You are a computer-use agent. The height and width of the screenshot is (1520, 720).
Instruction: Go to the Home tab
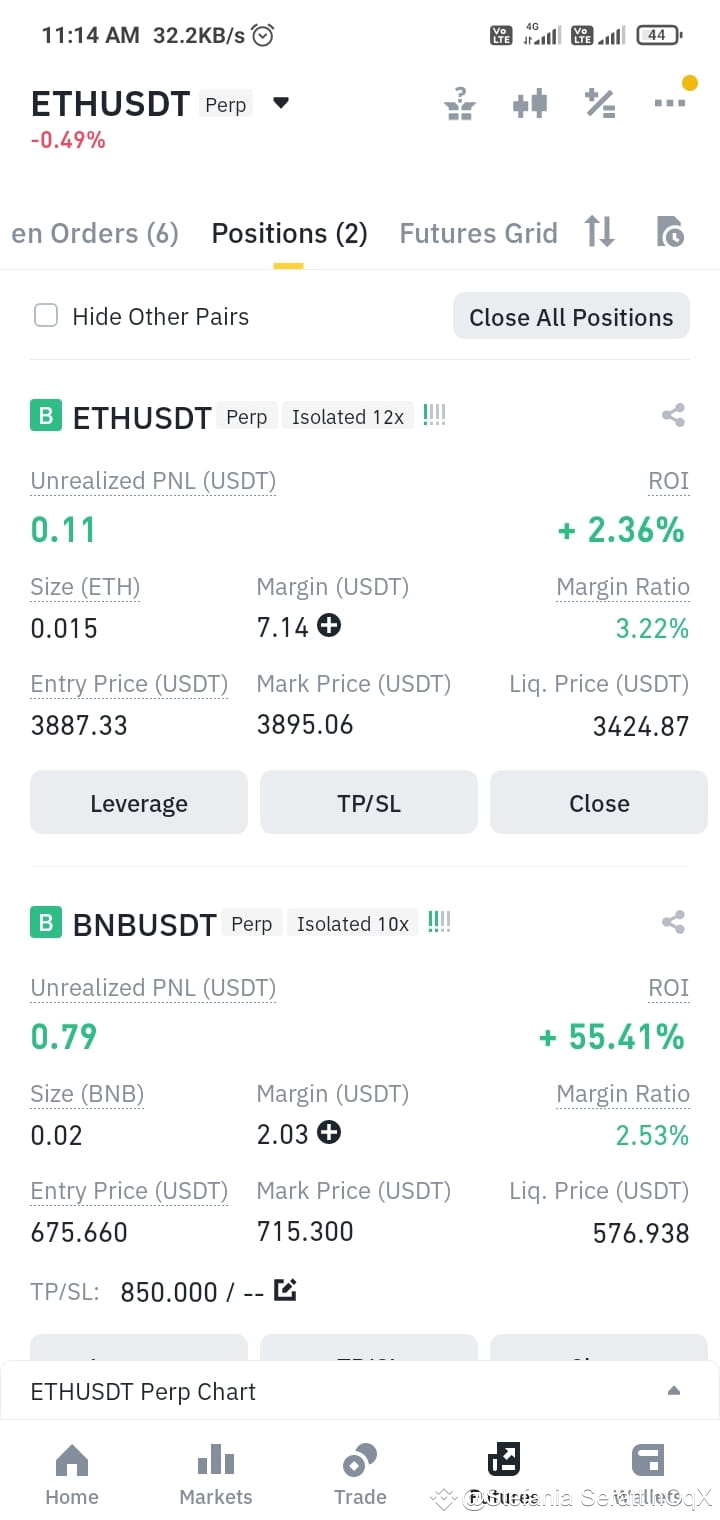pos(72,1475)
